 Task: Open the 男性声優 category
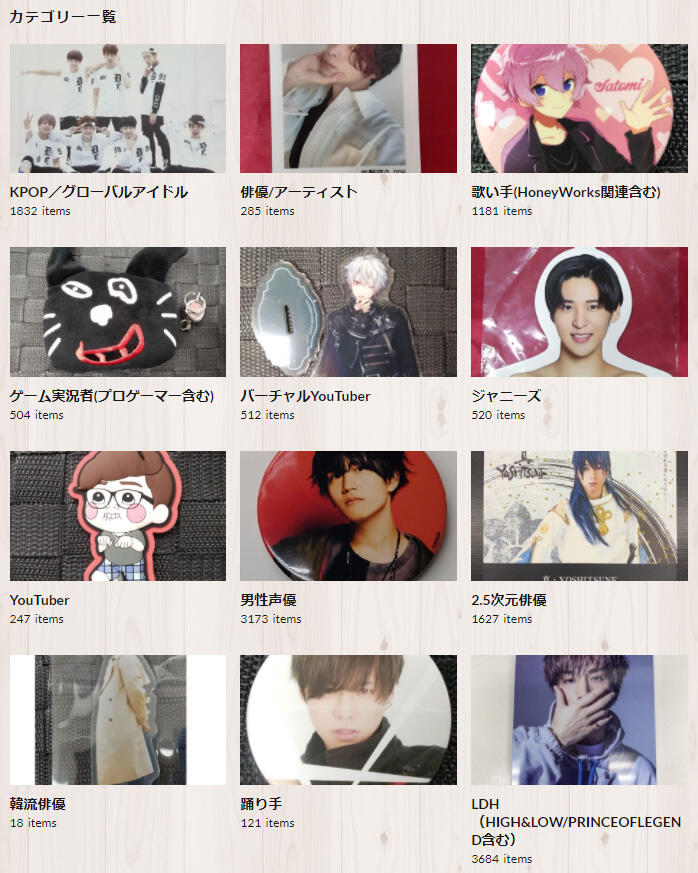[348, 516]
